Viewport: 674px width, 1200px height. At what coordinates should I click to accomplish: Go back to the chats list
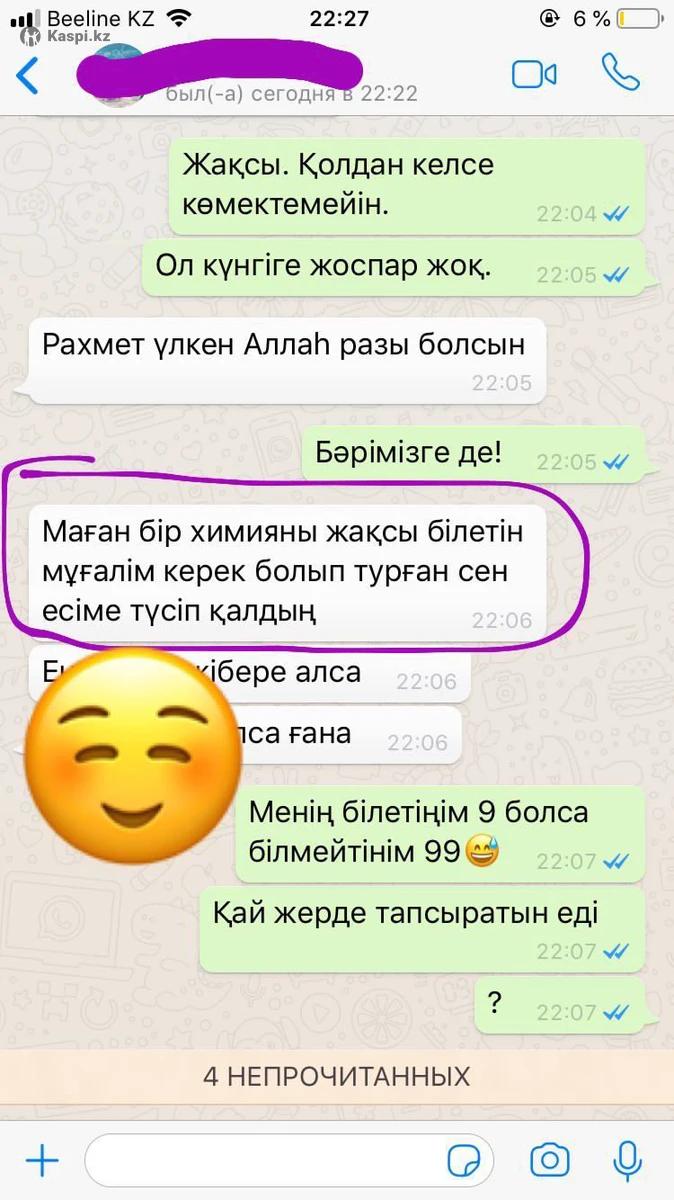point(28,75)
